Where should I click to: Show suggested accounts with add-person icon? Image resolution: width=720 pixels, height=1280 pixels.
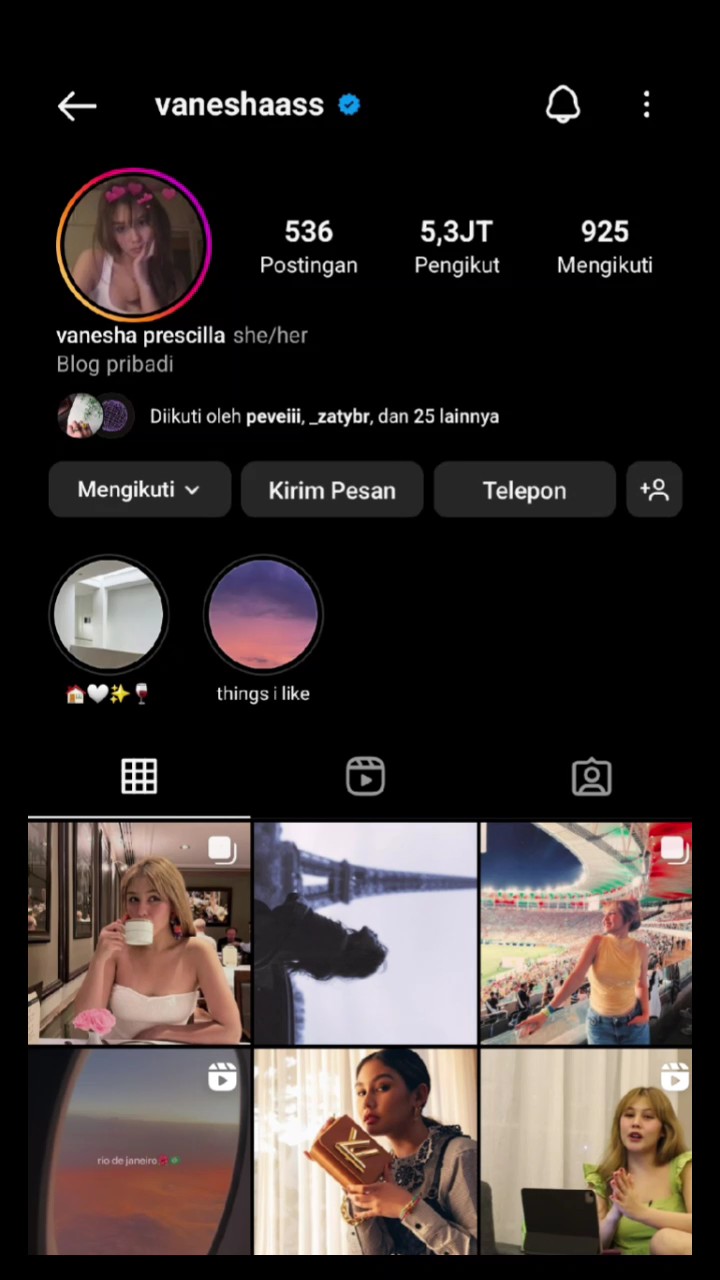click(654, 490)
